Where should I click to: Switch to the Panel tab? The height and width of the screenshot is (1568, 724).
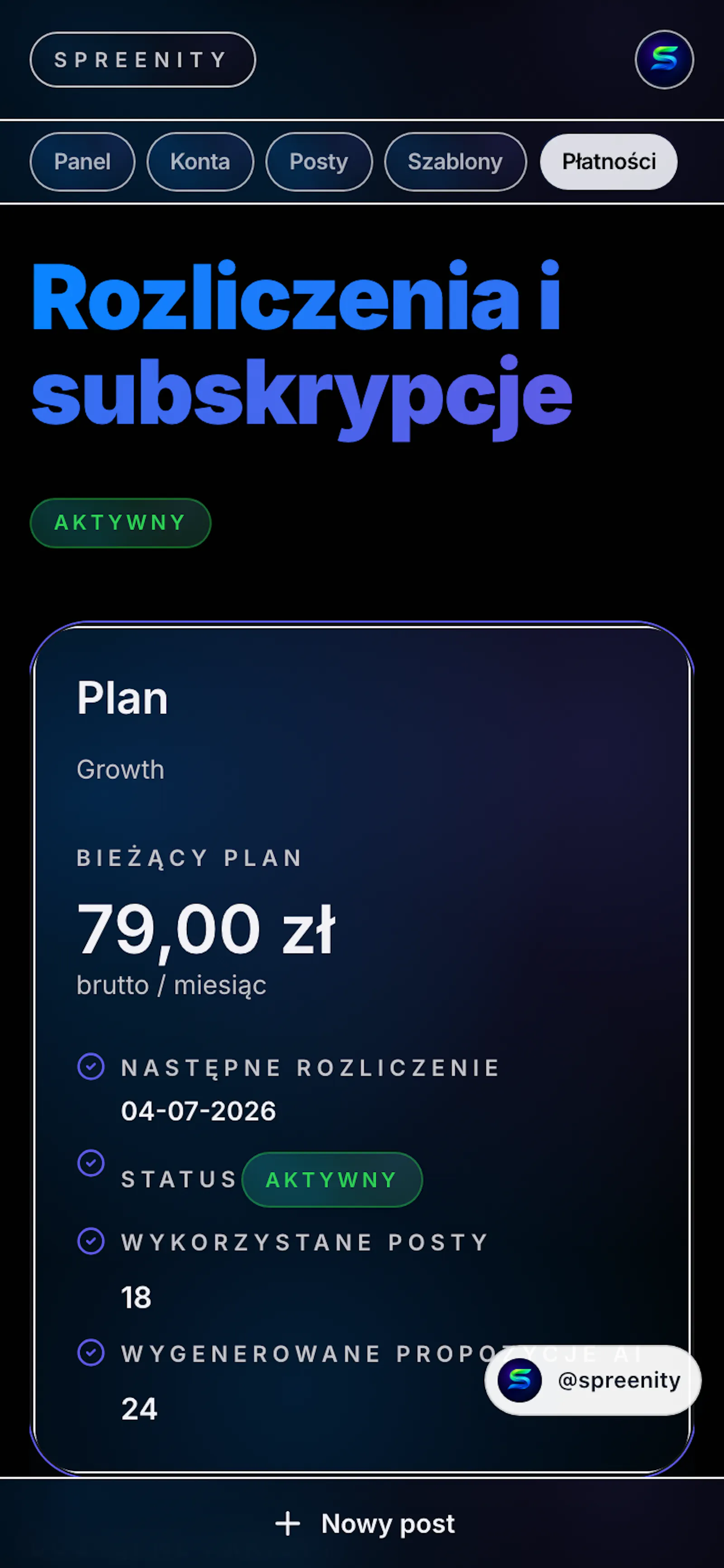tap(82, 162)
